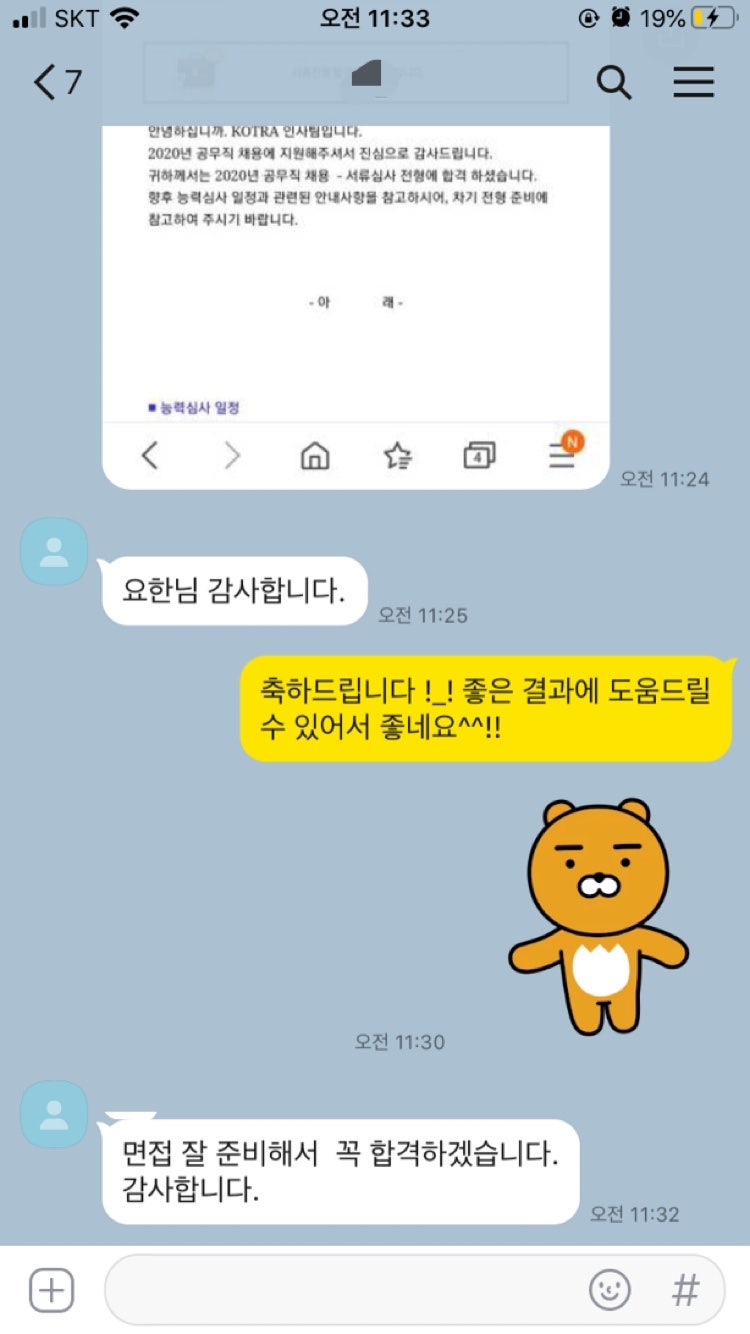View profile beside the 요한님 감사합니다 message

pos(54,551)
